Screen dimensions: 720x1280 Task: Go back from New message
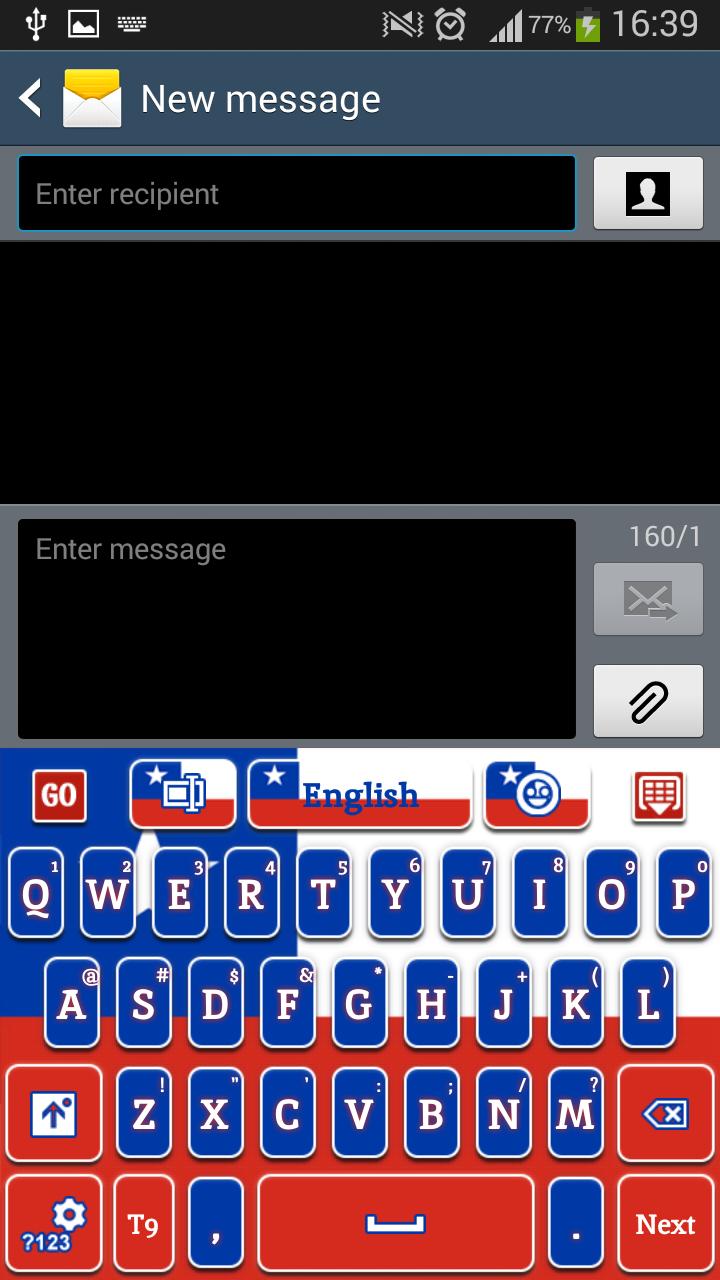(x=32, y=99)
